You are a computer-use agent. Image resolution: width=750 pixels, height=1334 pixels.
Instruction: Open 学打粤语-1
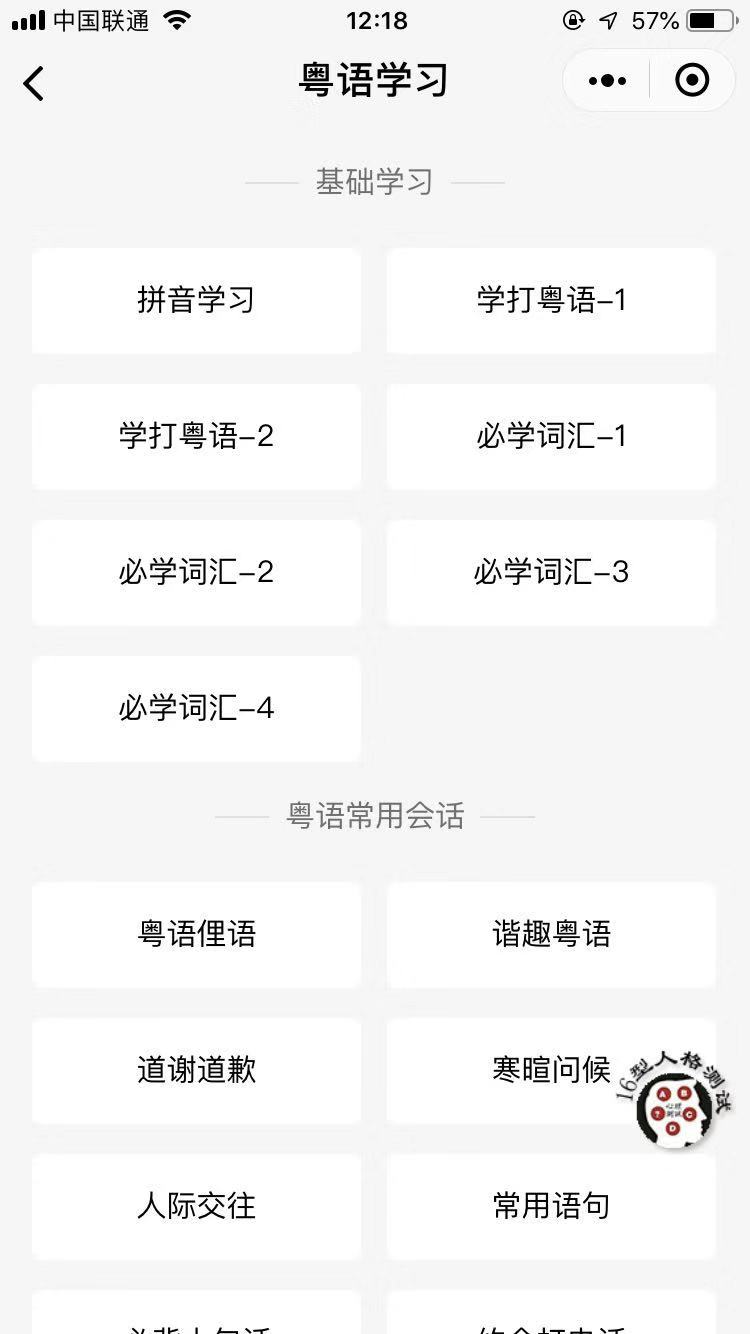click(x=551, y=300)
